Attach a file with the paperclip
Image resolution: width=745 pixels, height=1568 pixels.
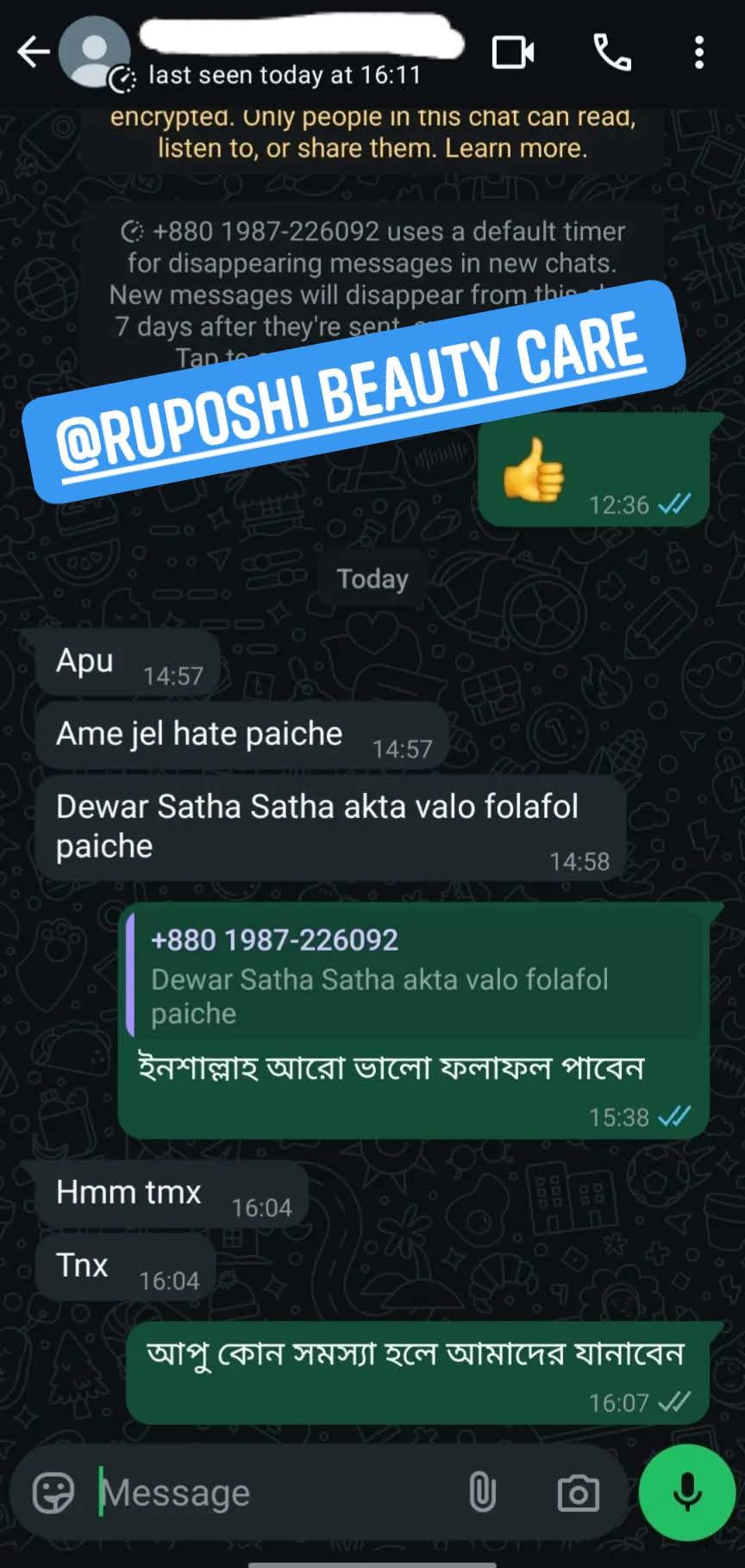[x=482, y=1492]
